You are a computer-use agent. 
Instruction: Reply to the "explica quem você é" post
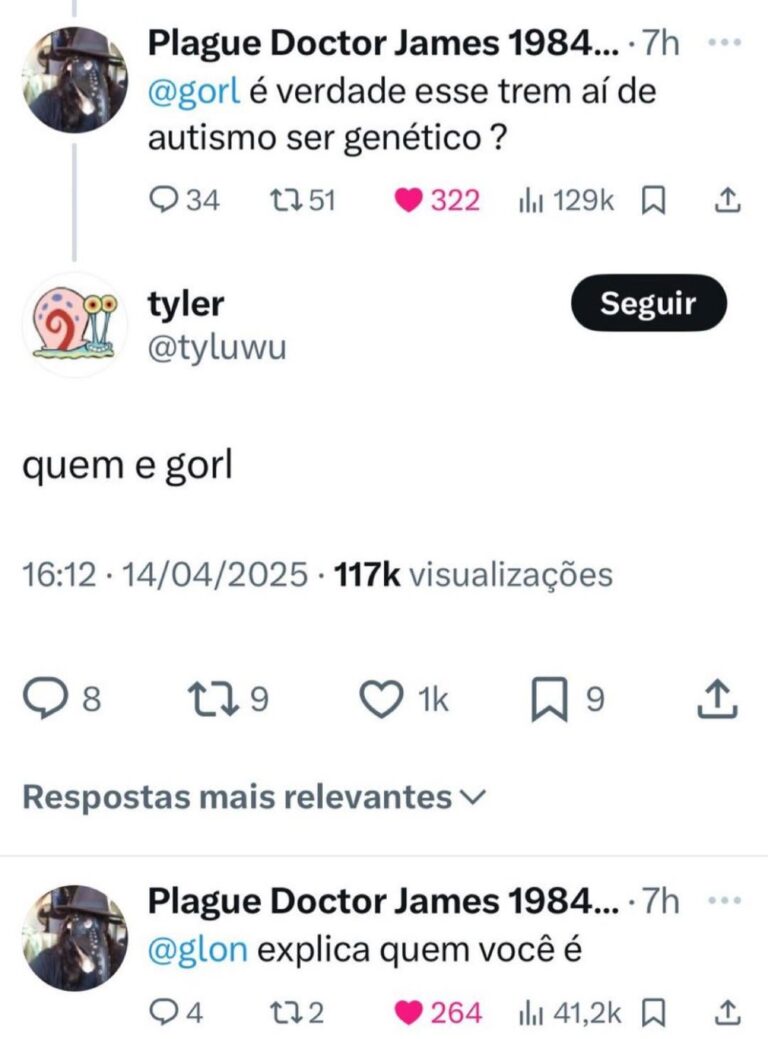[x=162, y=1014]
